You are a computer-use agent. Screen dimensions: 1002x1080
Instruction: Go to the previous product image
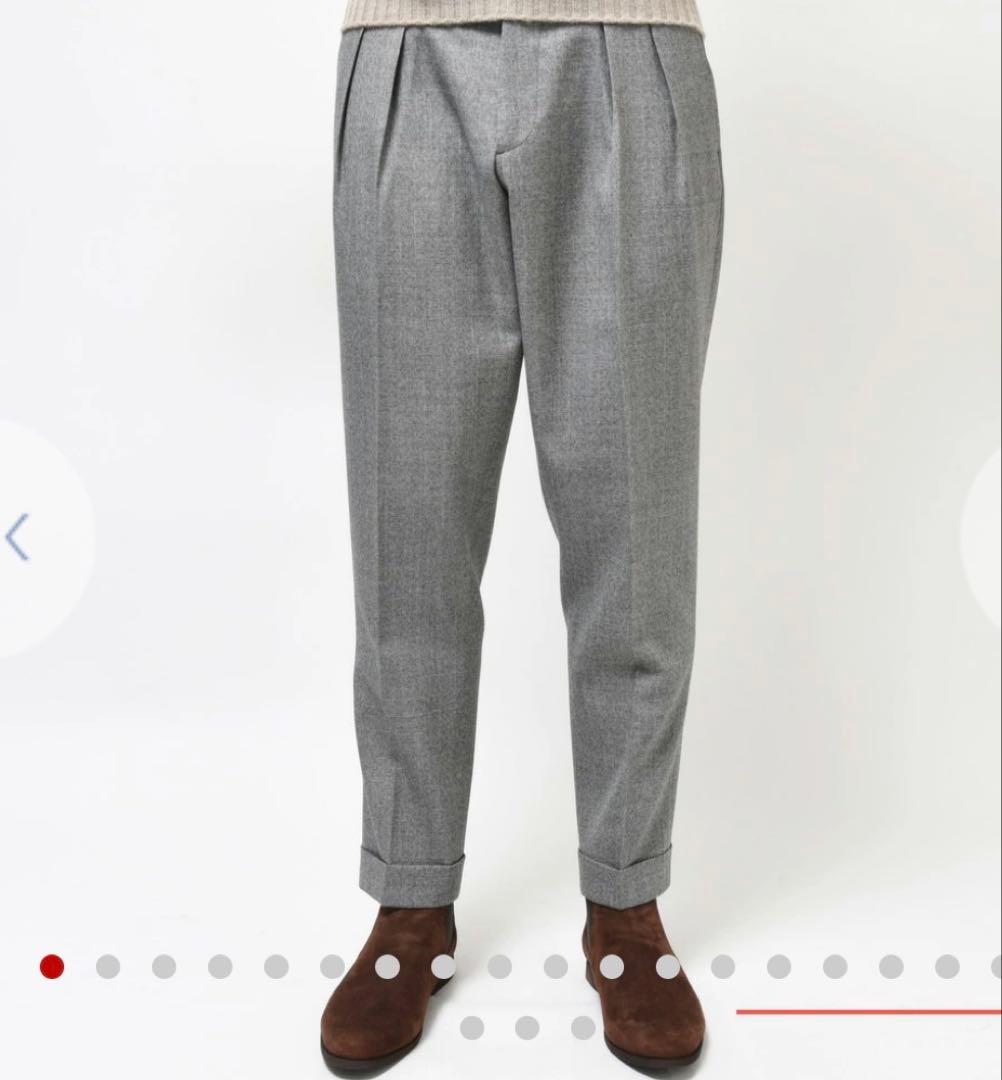18,537
